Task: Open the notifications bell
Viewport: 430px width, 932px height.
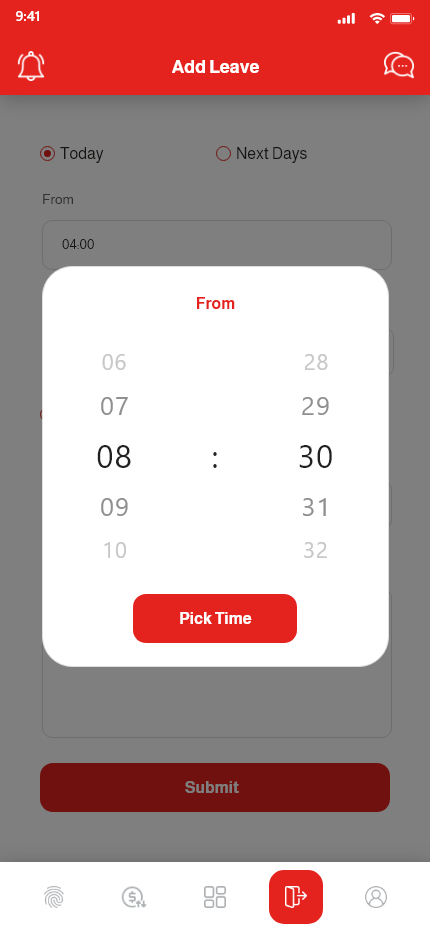Action: click(x=31, y=65)
